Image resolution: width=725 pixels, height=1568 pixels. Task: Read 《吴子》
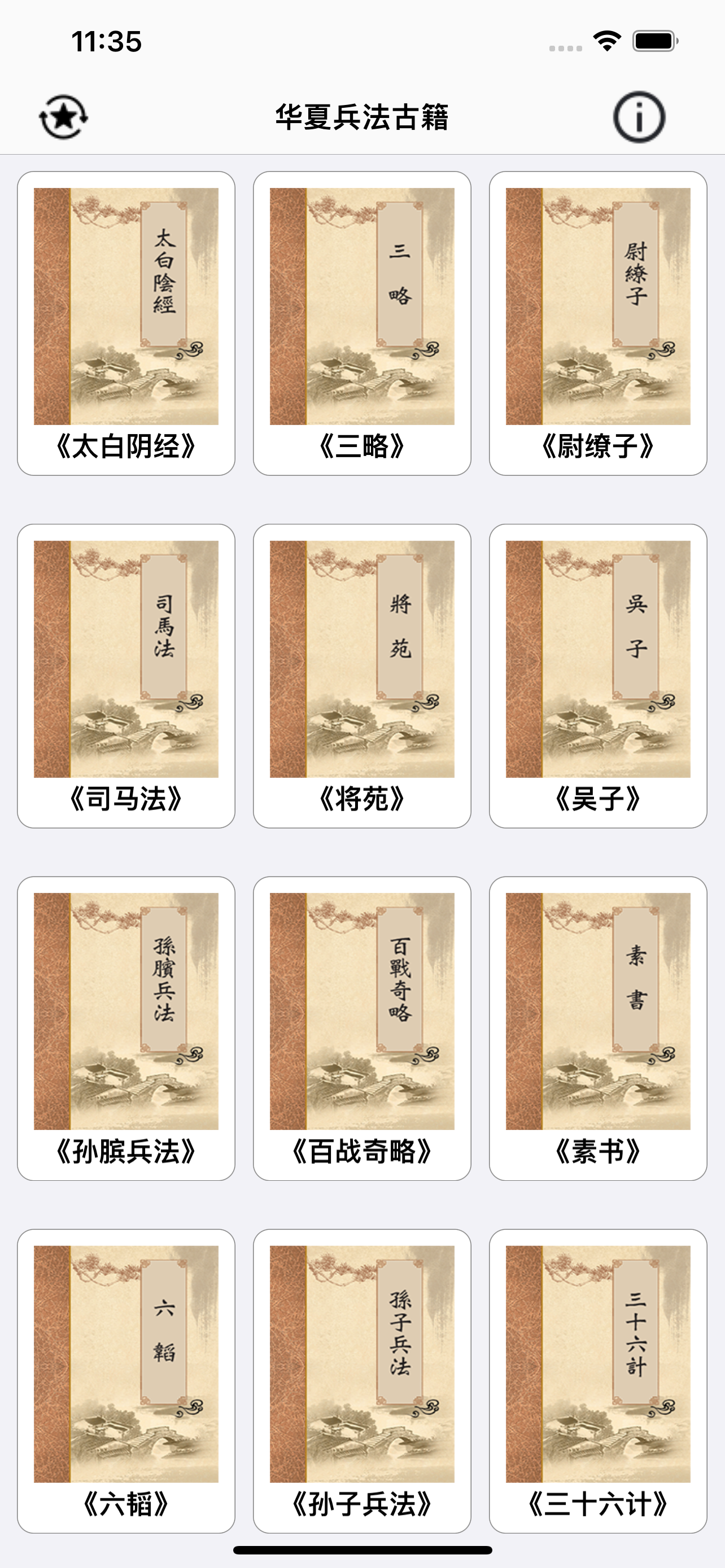point(598,675)
